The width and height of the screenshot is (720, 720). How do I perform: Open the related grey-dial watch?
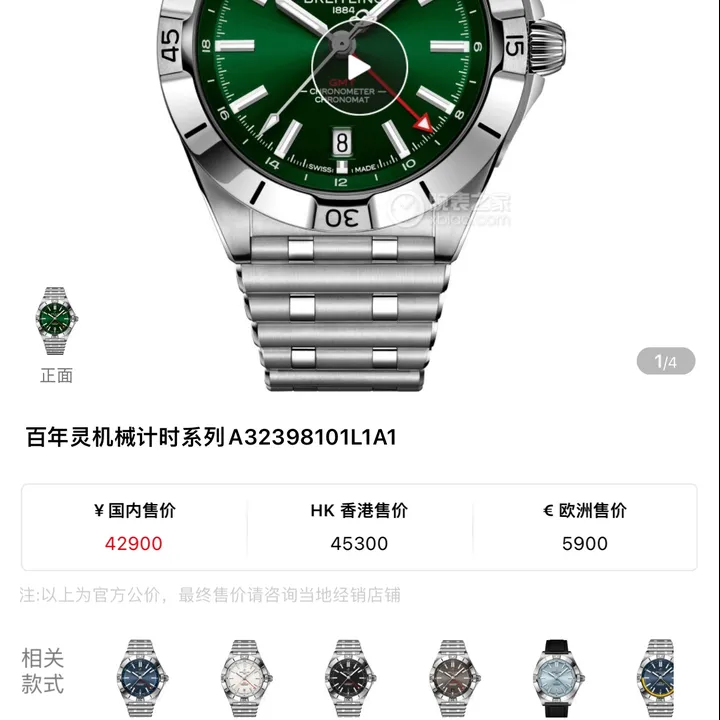[457, 677]
